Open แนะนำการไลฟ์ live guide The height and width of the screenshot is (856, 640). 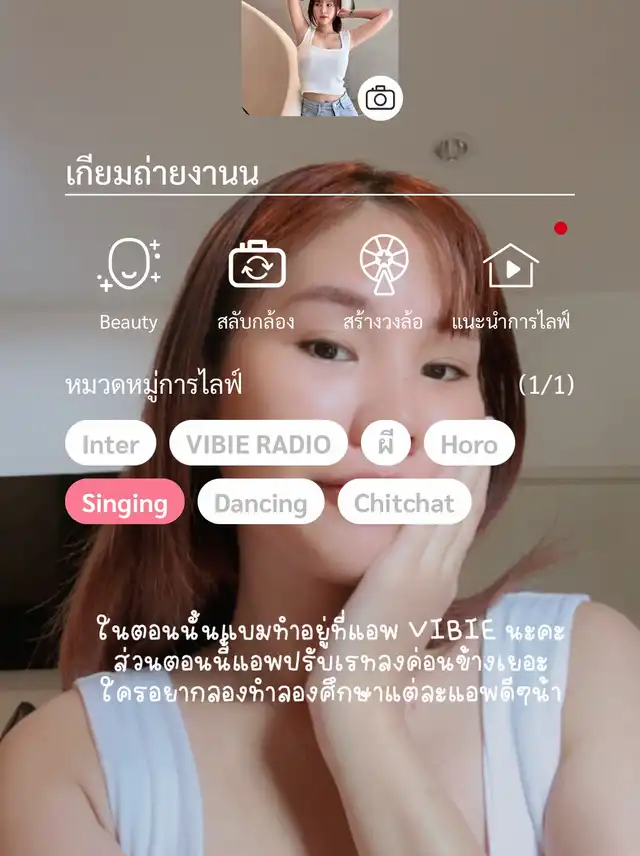(x=510, y=267)
